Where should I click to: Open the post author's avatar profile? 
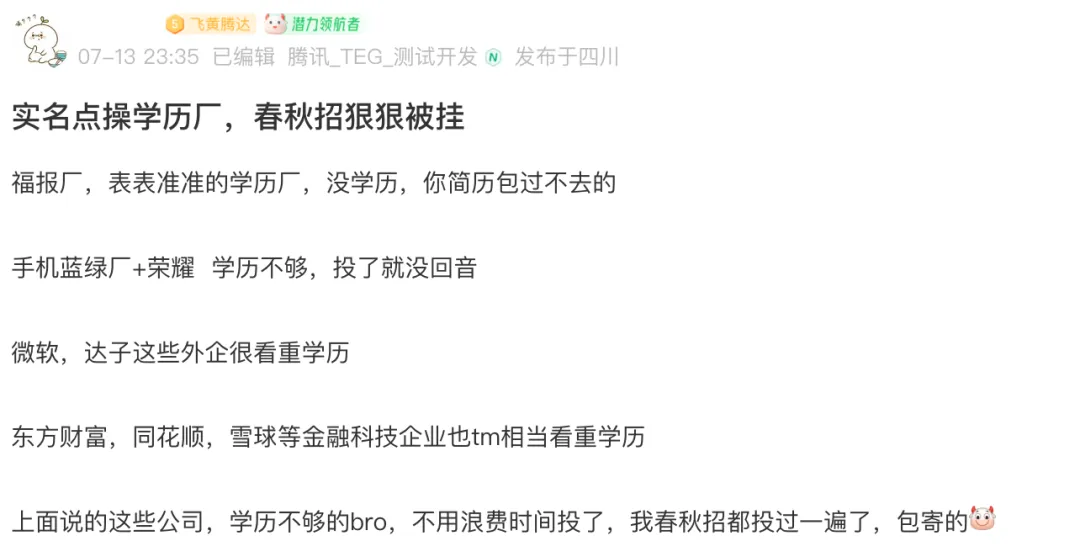coord(40,40)
